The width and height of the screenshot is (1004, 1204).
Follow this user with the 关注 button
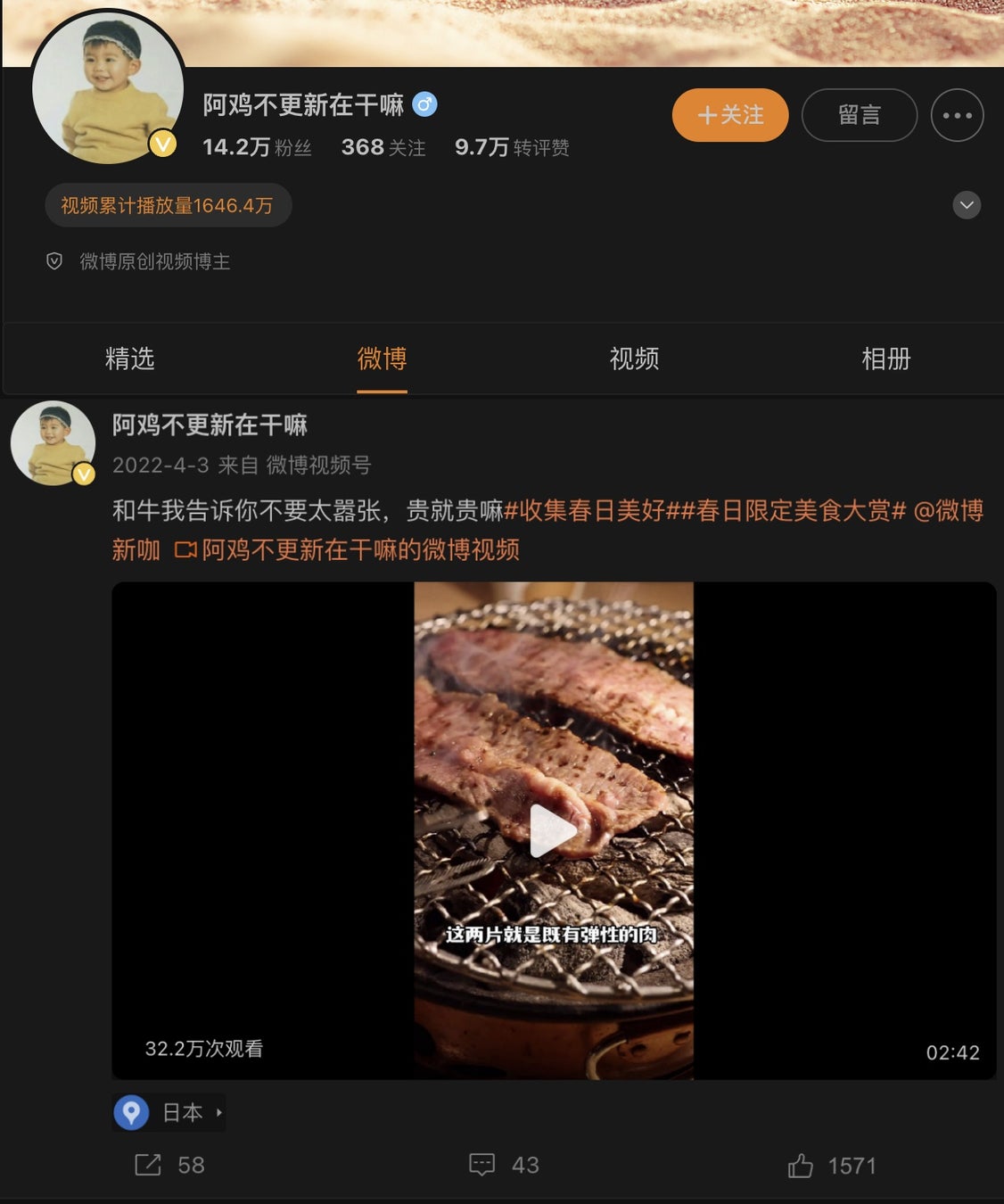coord(729,115)
